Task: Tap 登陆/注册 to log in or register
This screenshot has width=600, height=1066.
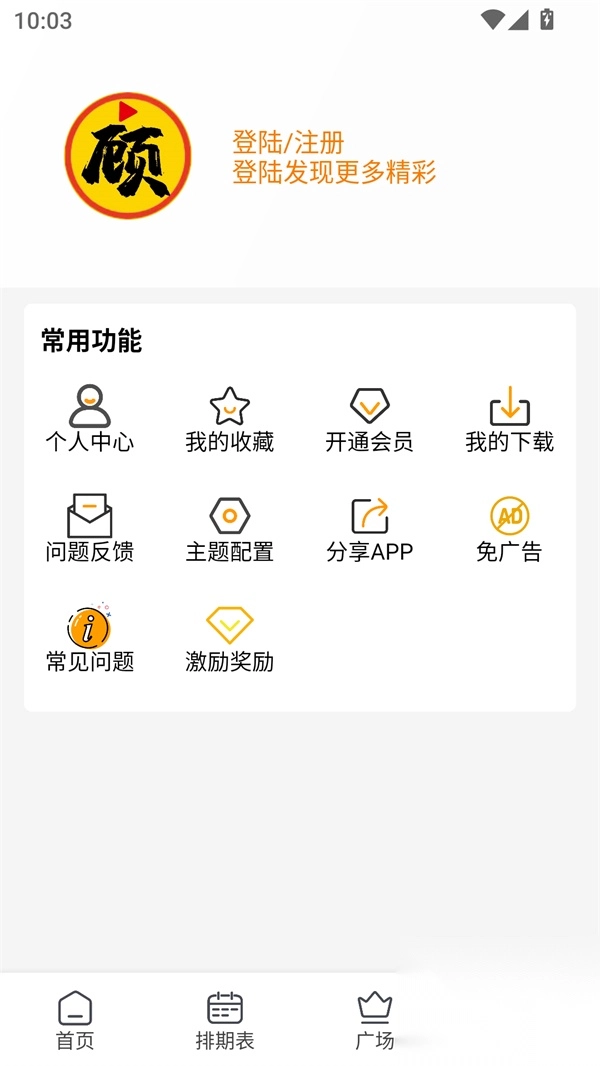Action: tap(288, 143)
